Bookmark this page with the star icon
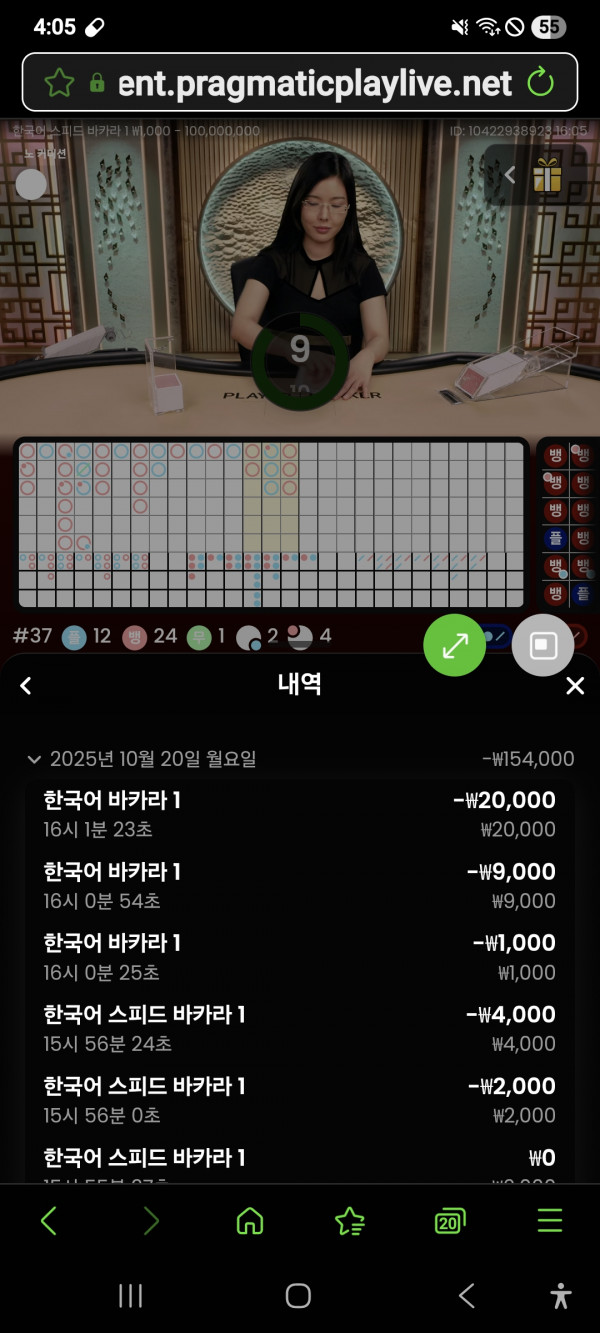The width and height of the screenshot is (600, 1333). click(59, 82)
